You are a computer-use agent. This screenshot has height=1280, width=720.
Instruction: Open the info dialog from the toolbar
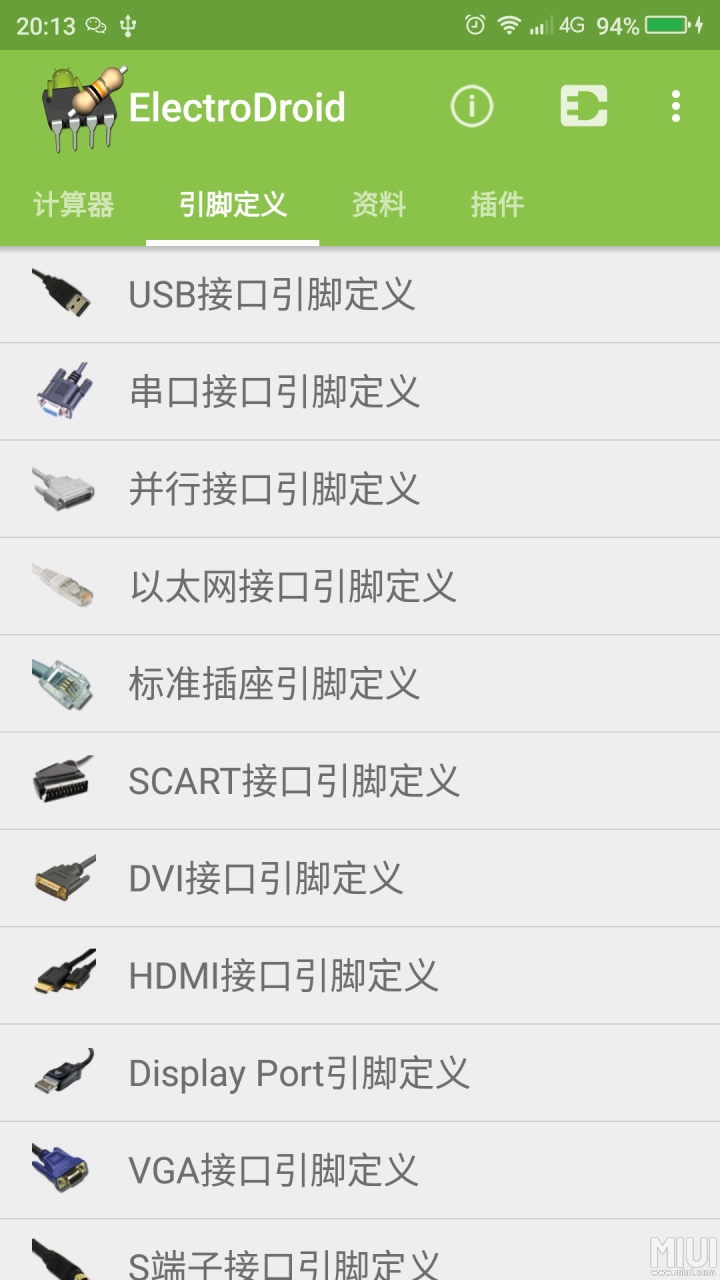coord(471,105)
